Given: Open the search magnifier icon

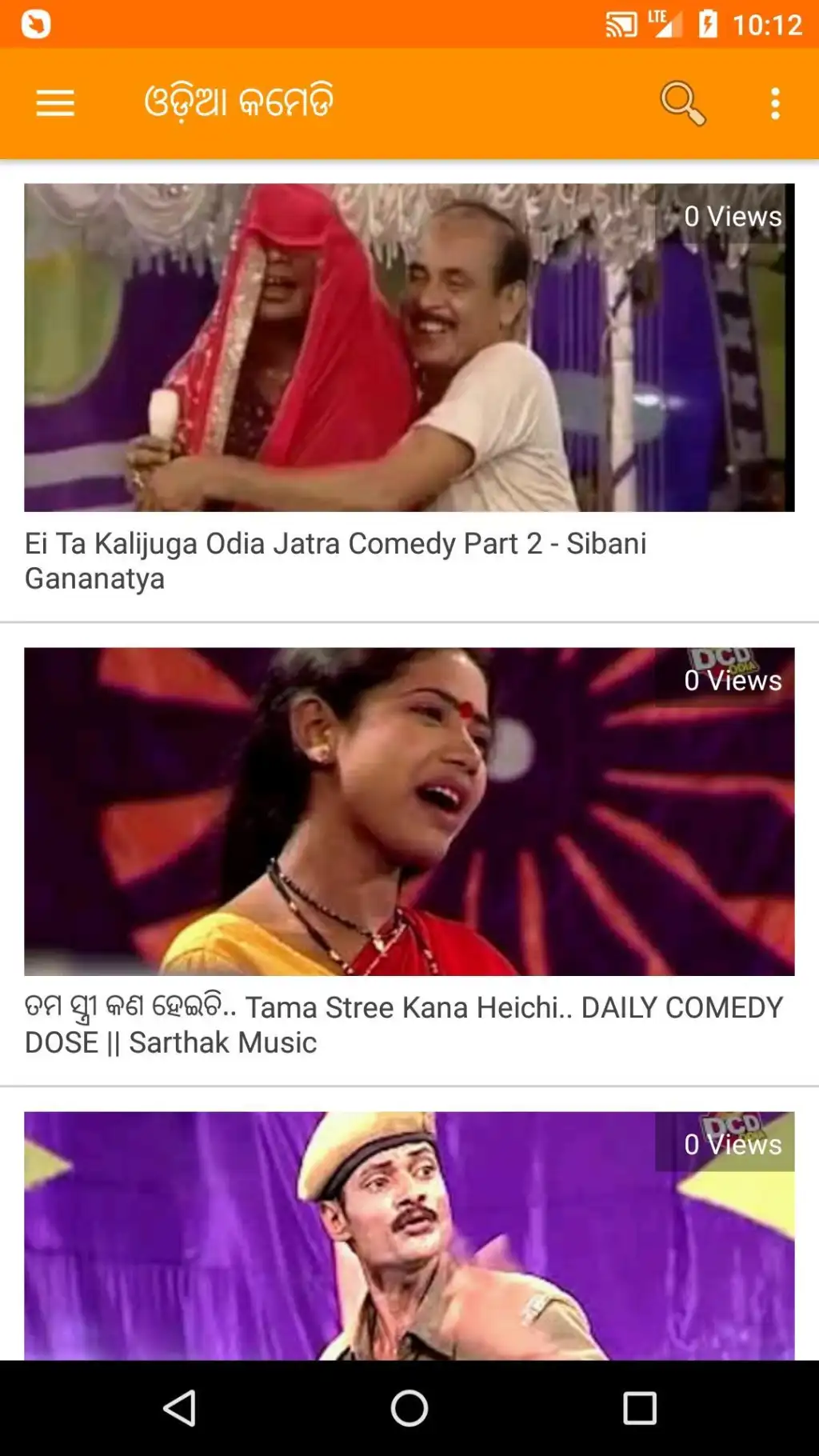Looking at the screenshot, I should point(682,103).
